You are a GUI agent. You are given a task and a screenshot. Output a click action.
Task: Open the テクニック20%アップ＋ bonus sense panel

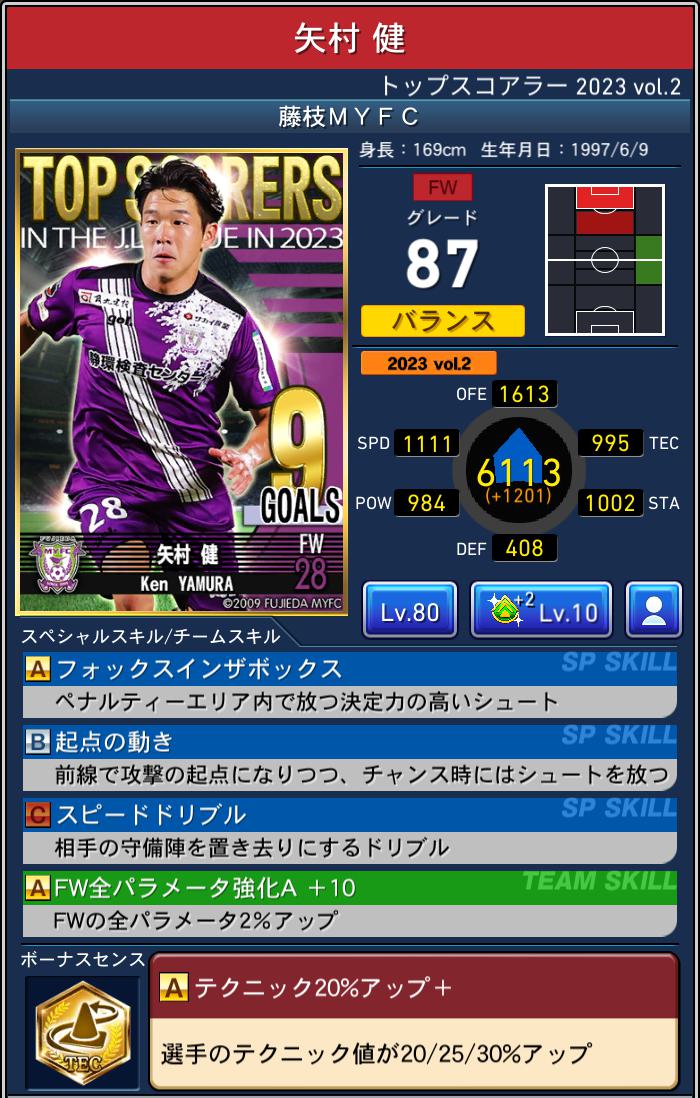[x=414, y=1020]
